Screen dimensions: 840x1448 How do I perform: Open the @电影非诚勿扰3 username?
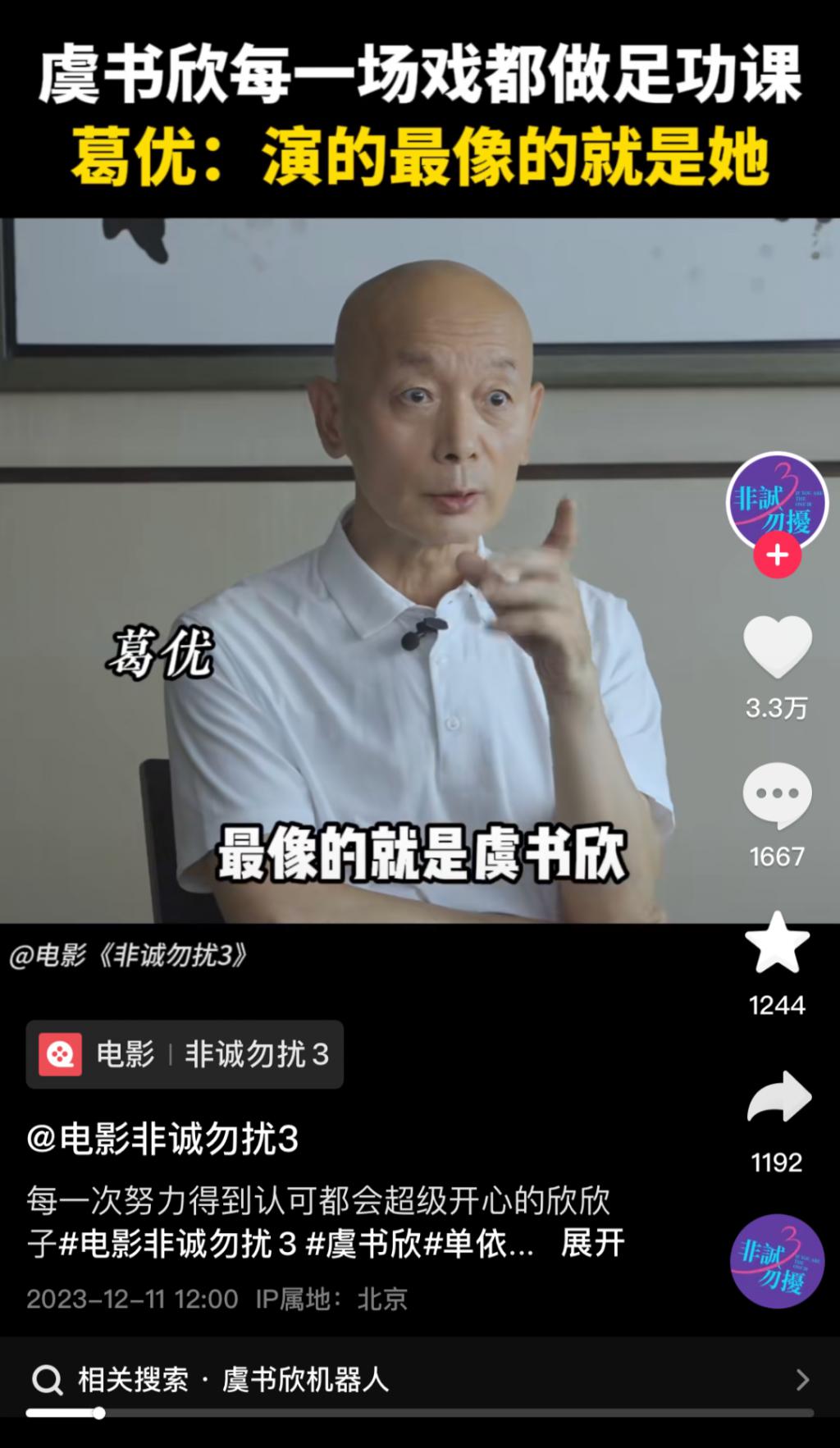click(x=162, y=1140)
